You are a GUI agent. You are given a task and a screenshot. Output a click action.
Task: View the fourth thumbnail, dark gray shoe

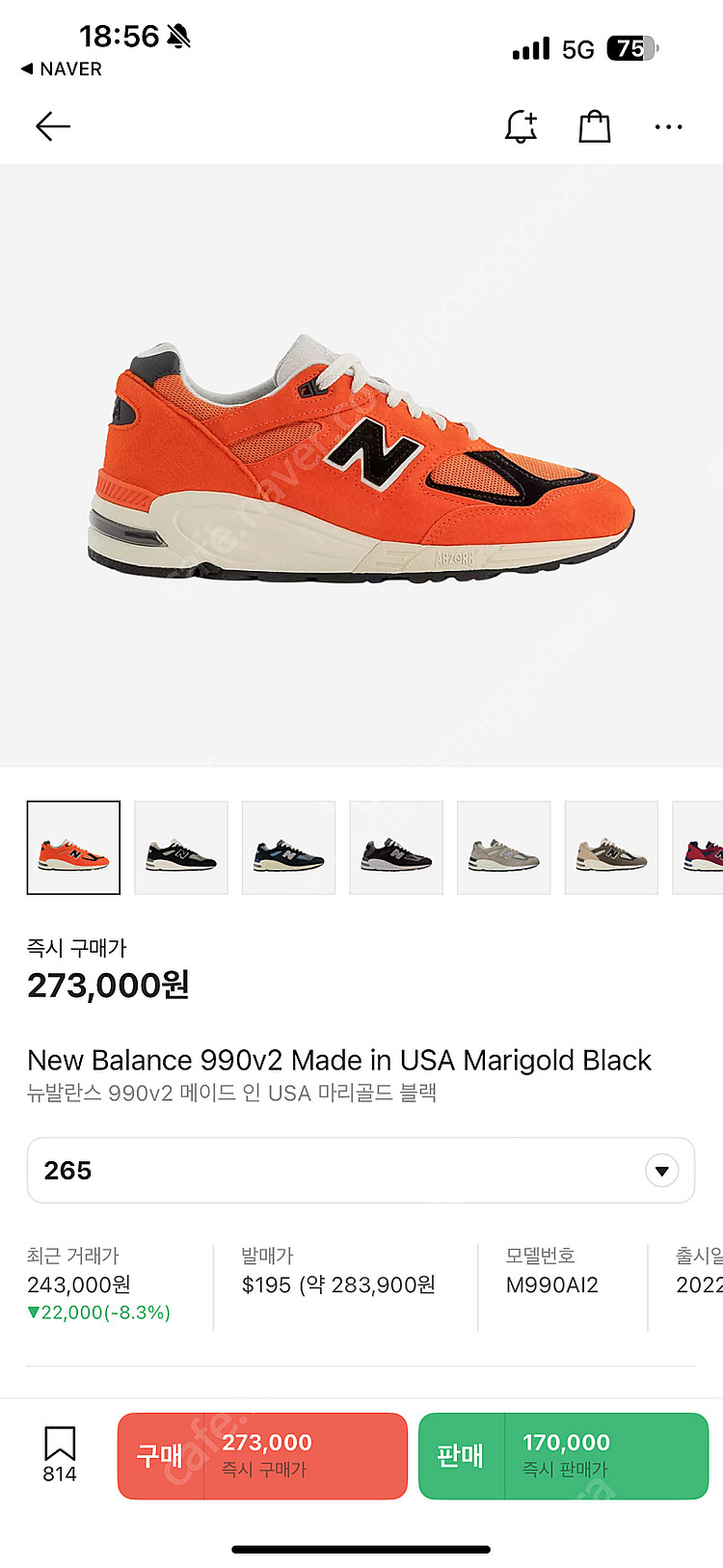click(396, 848)
